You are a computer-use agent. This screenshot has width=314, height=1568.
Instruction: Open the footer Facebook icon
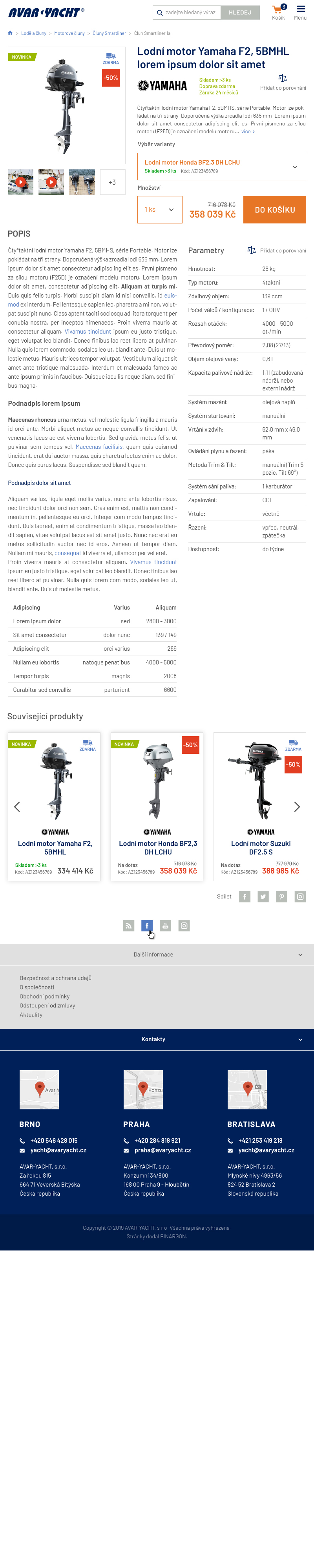pos(147,925)
